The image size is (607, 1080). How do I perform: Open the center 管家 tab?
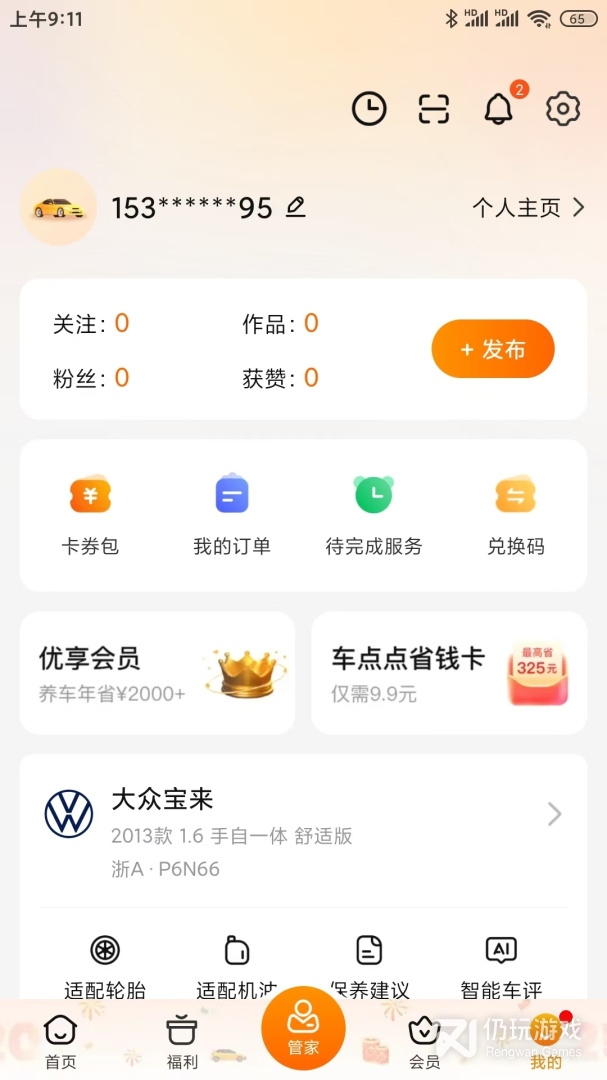coord(303,1030)
